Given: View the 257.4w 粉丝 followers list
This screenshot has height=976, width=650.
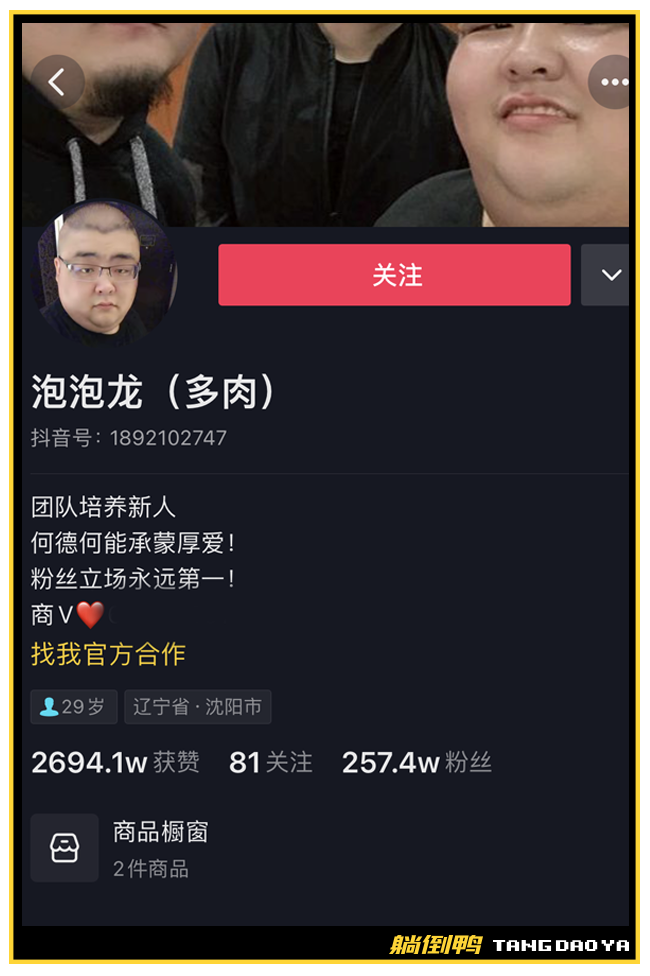Looking at the screenshot, I should coord(416,763).
